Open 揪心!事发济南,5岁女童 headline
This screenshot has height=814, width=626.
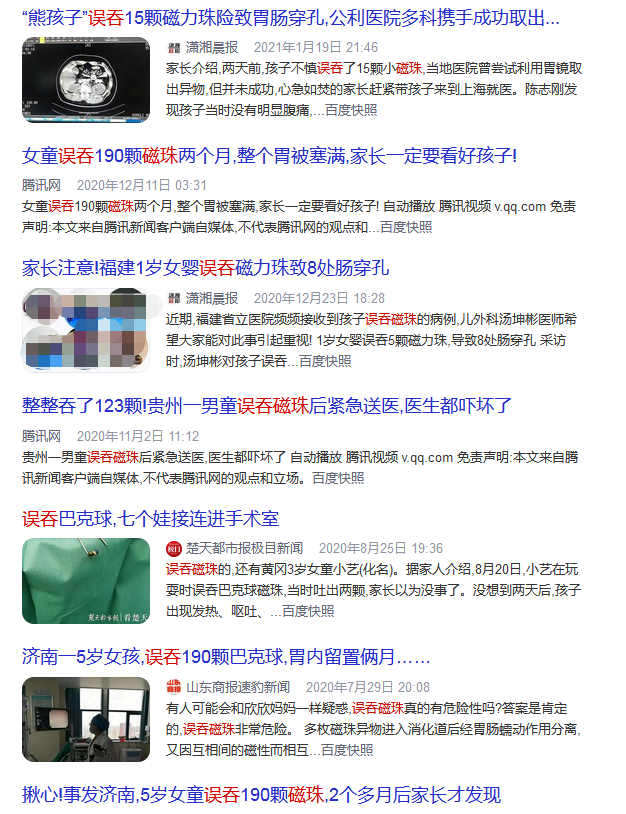tap(261, 795)
